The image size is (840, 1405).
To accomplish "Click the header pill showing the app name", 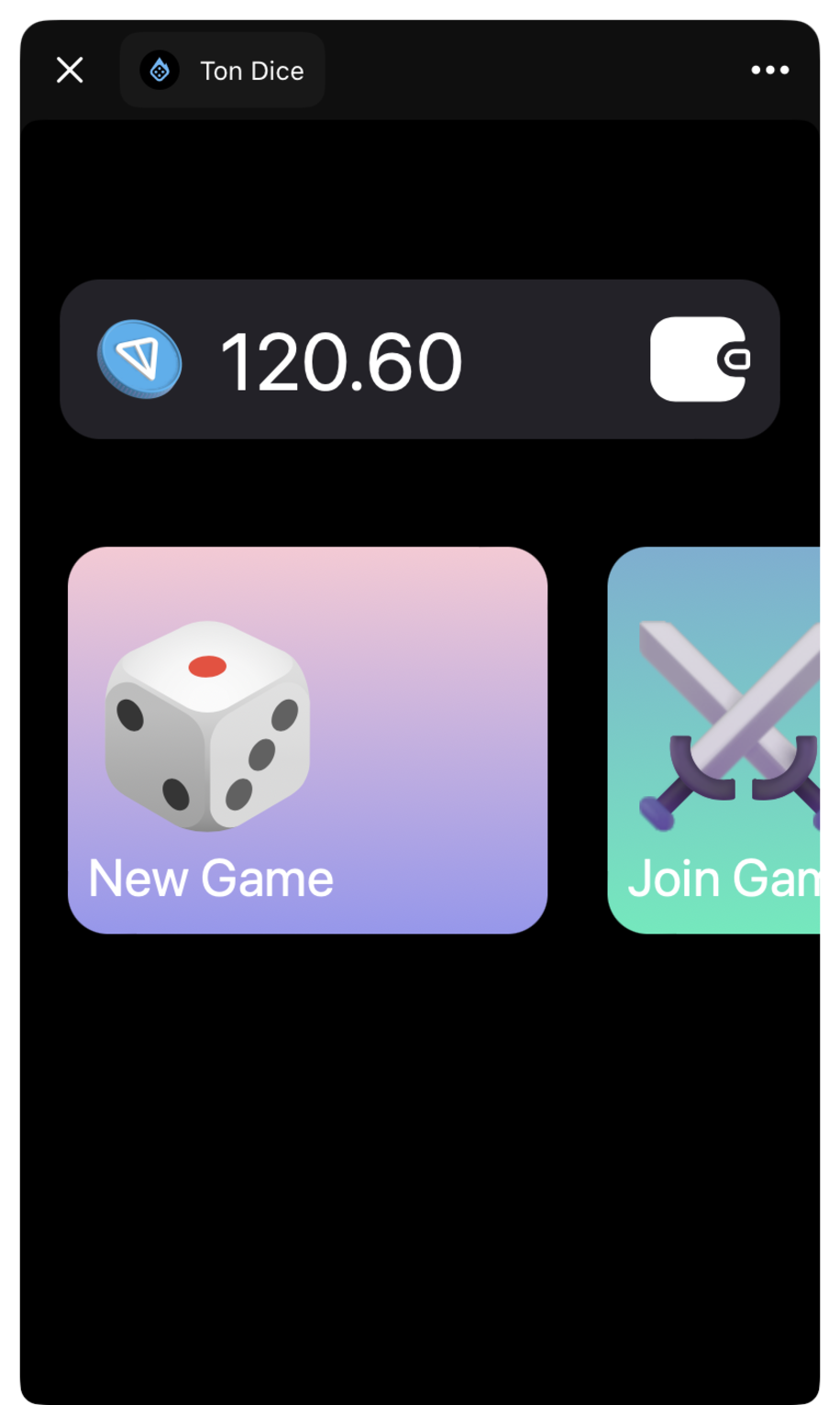I will click(221, 70).
